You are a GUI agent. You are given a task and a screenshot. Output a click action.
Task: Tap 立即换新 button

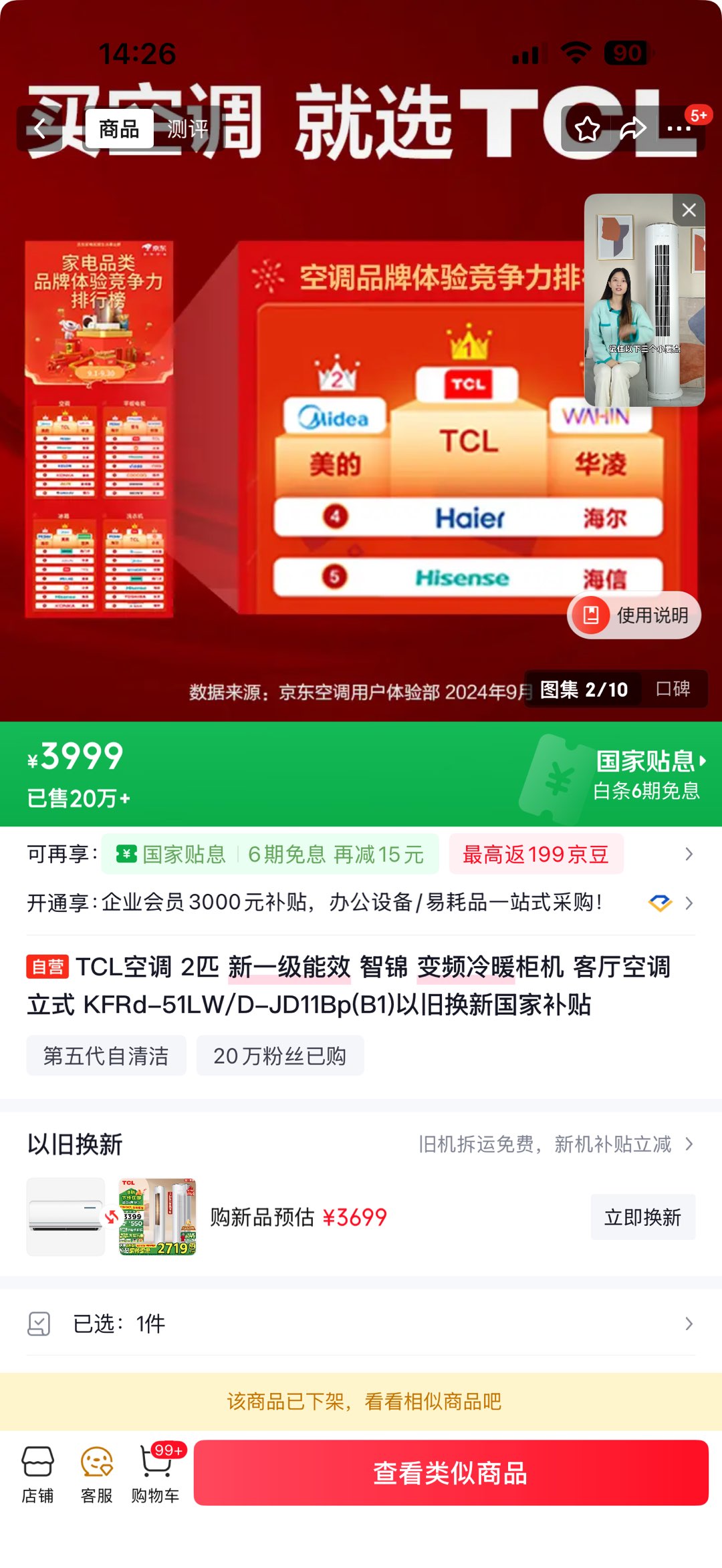pyautogui.click(x=642, y=1217)
